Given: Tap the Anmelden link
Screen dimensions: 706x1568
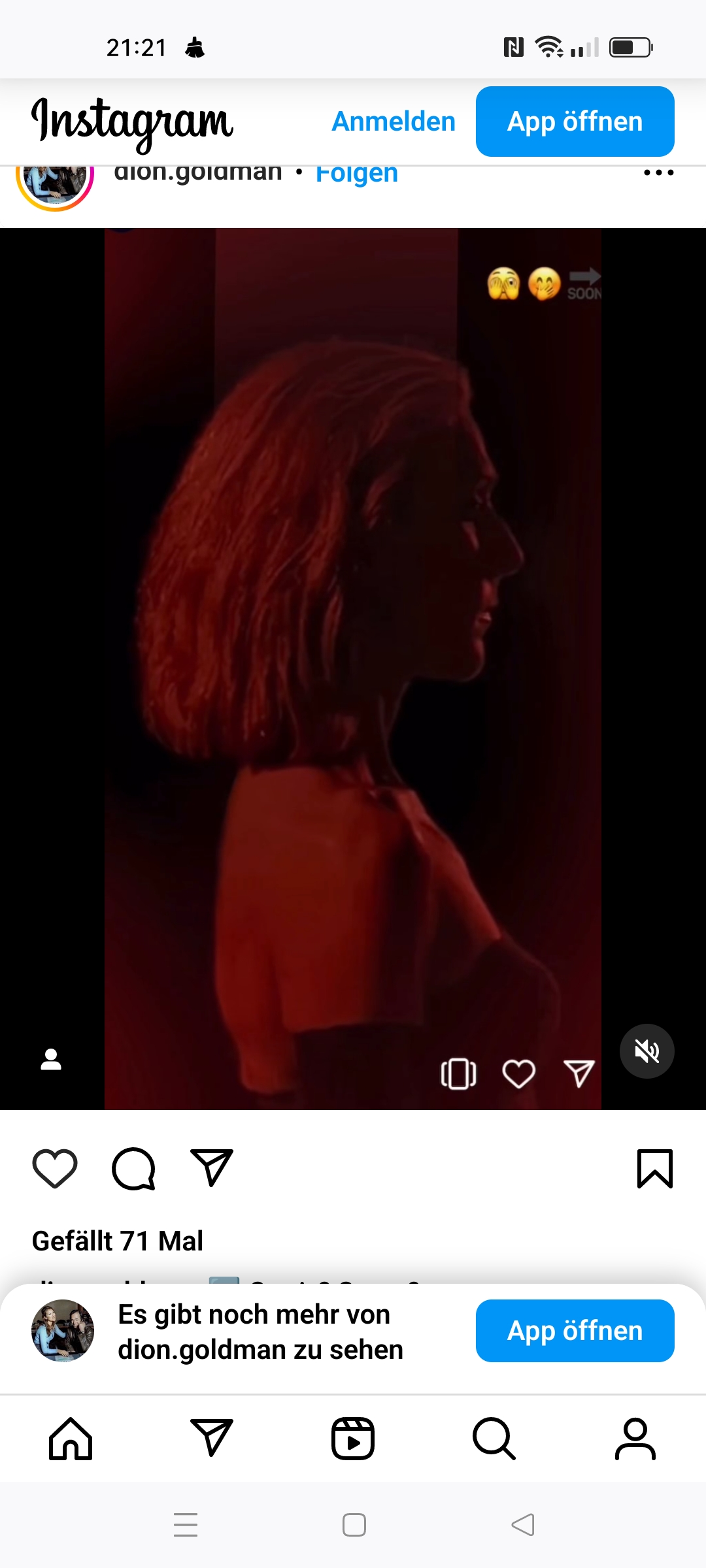Looking at the screenshot, I should click(393, 122).
